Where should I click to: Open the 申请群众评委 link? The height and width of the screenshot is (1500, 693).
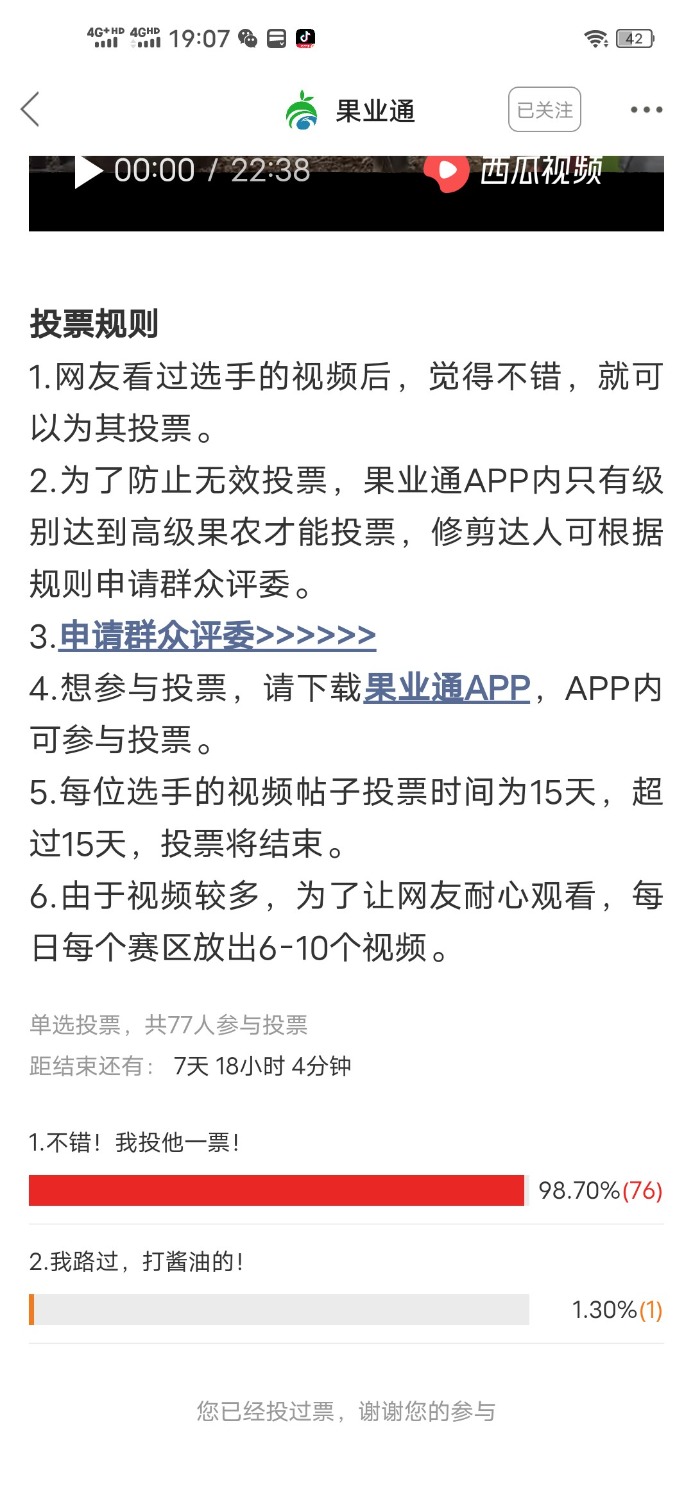click(217, 635)
